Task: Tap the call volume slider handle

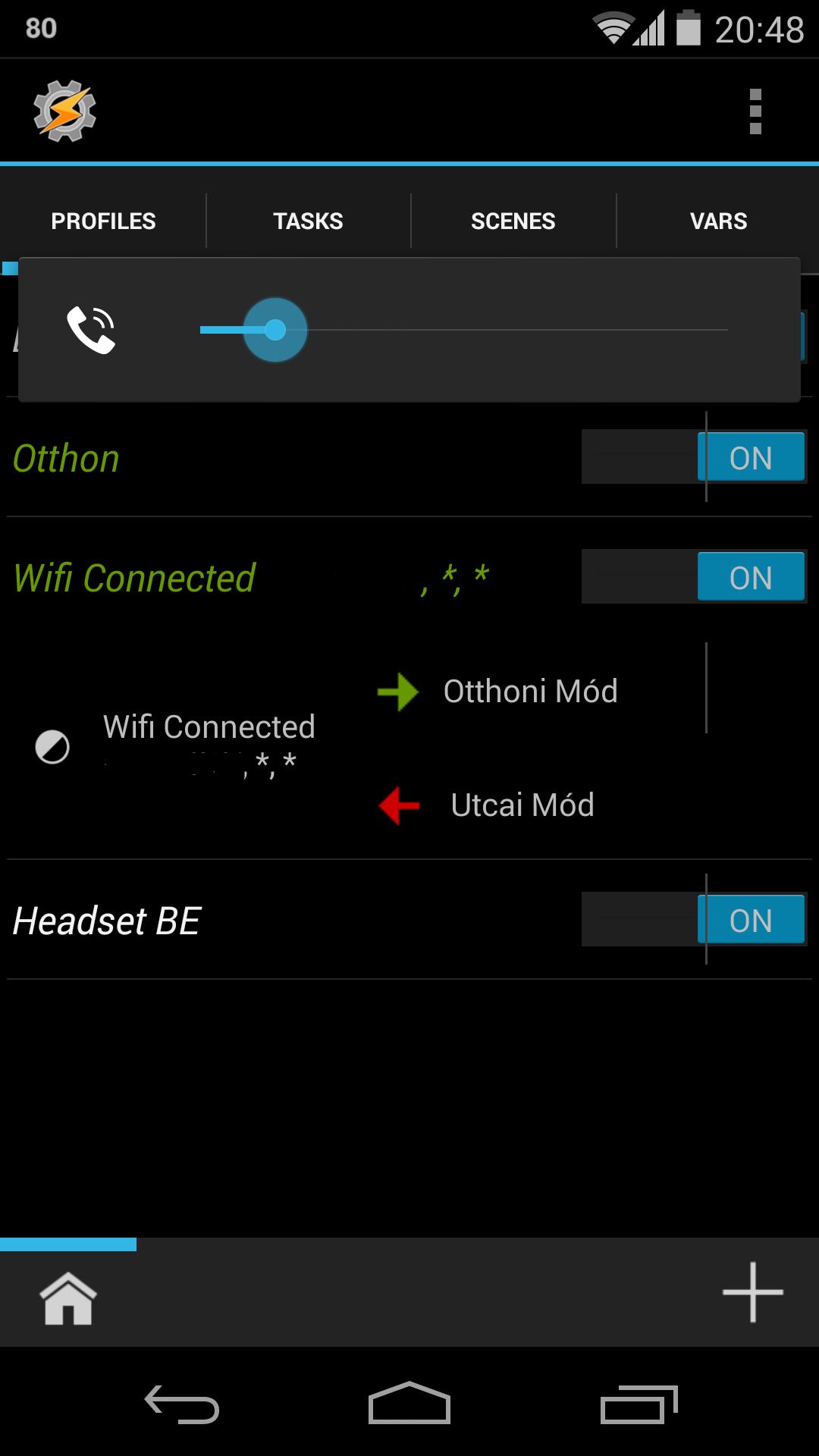Action: point(275,330)
